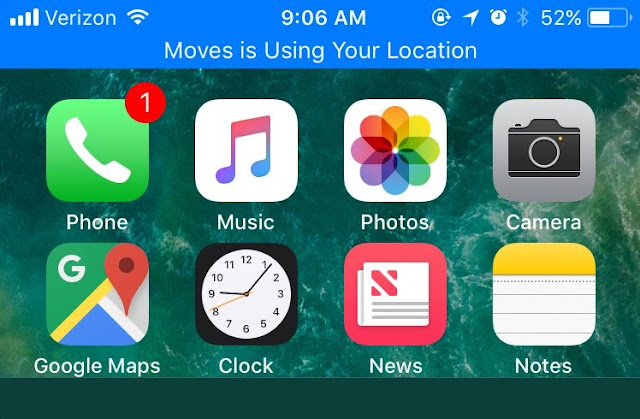Screen dimensions: 640x419
Task: Open the Clock app
Action: point(246,294)
